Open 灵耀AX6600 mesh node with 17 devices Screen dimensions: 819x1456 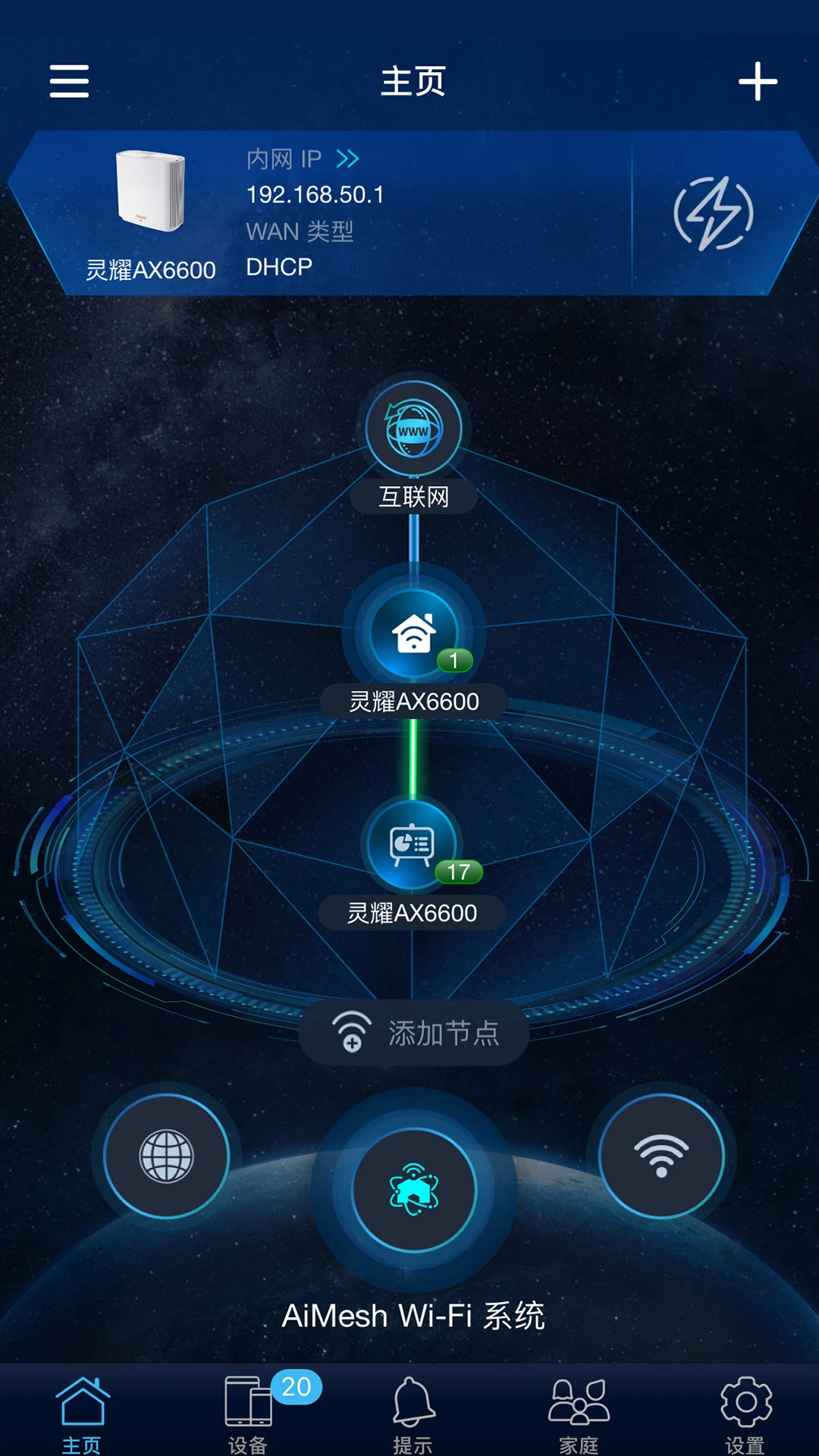412,843
